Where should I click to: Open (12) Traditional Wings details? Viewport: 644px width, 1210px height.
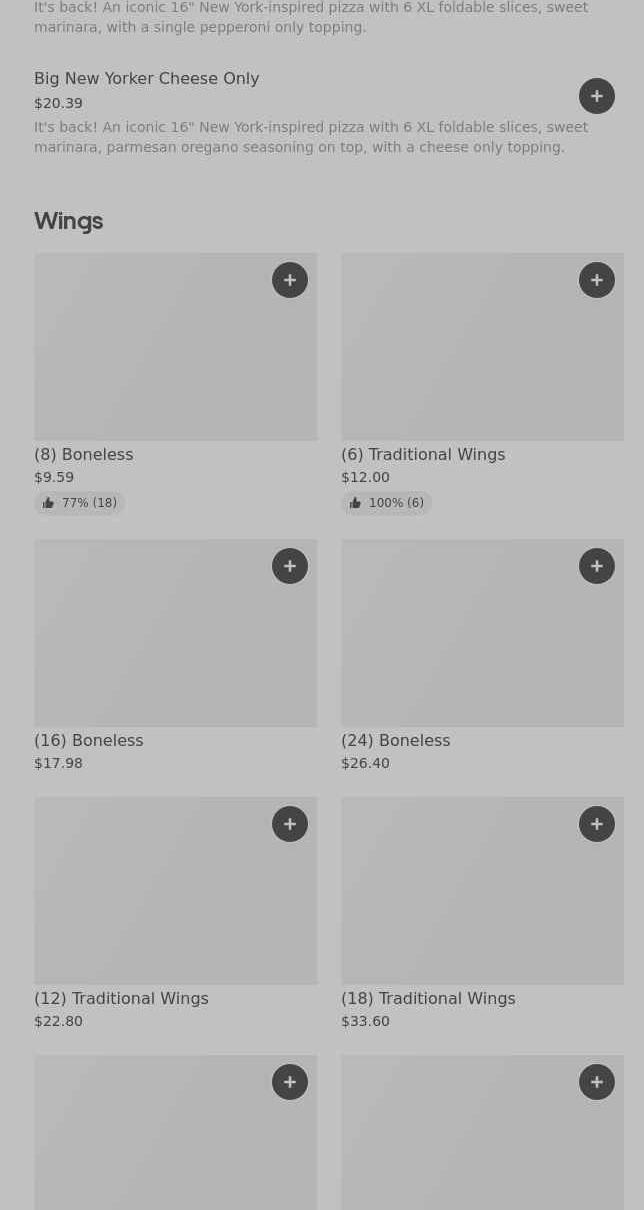[x=176, y=914]
